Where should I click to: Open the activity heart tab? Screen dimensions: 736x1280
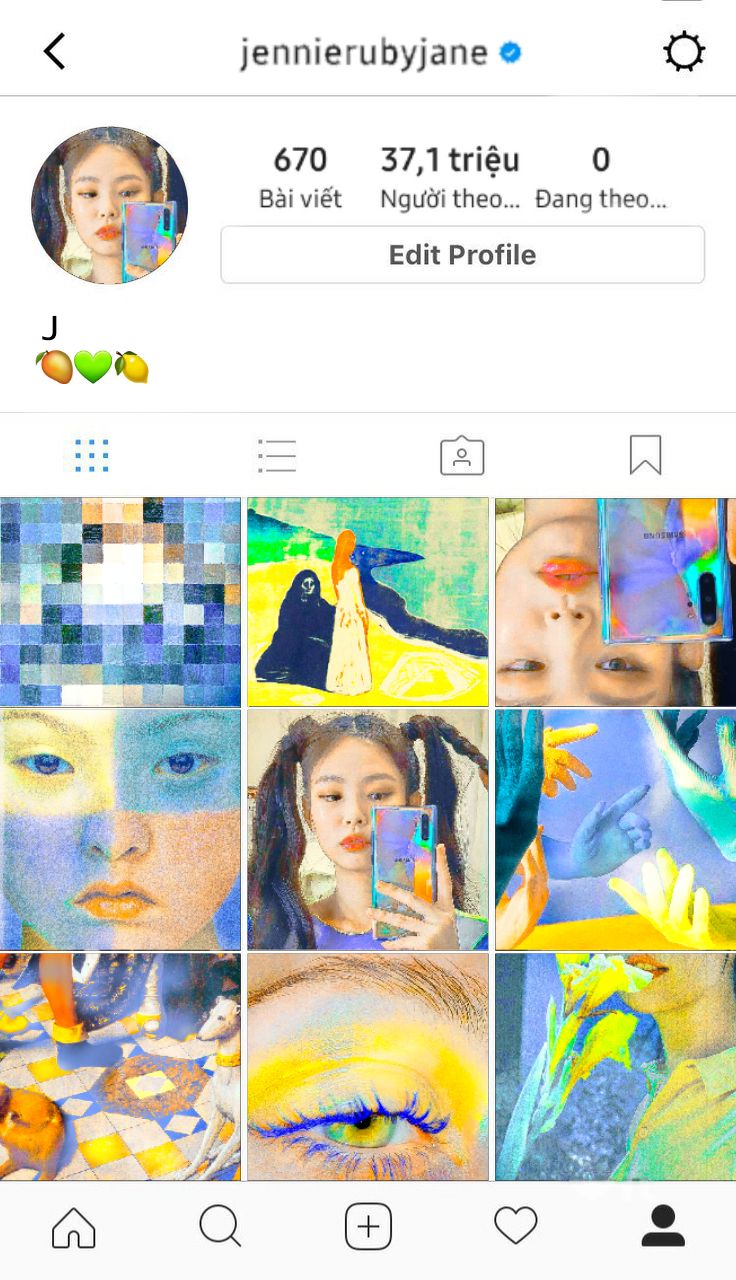pos(515,1226)
